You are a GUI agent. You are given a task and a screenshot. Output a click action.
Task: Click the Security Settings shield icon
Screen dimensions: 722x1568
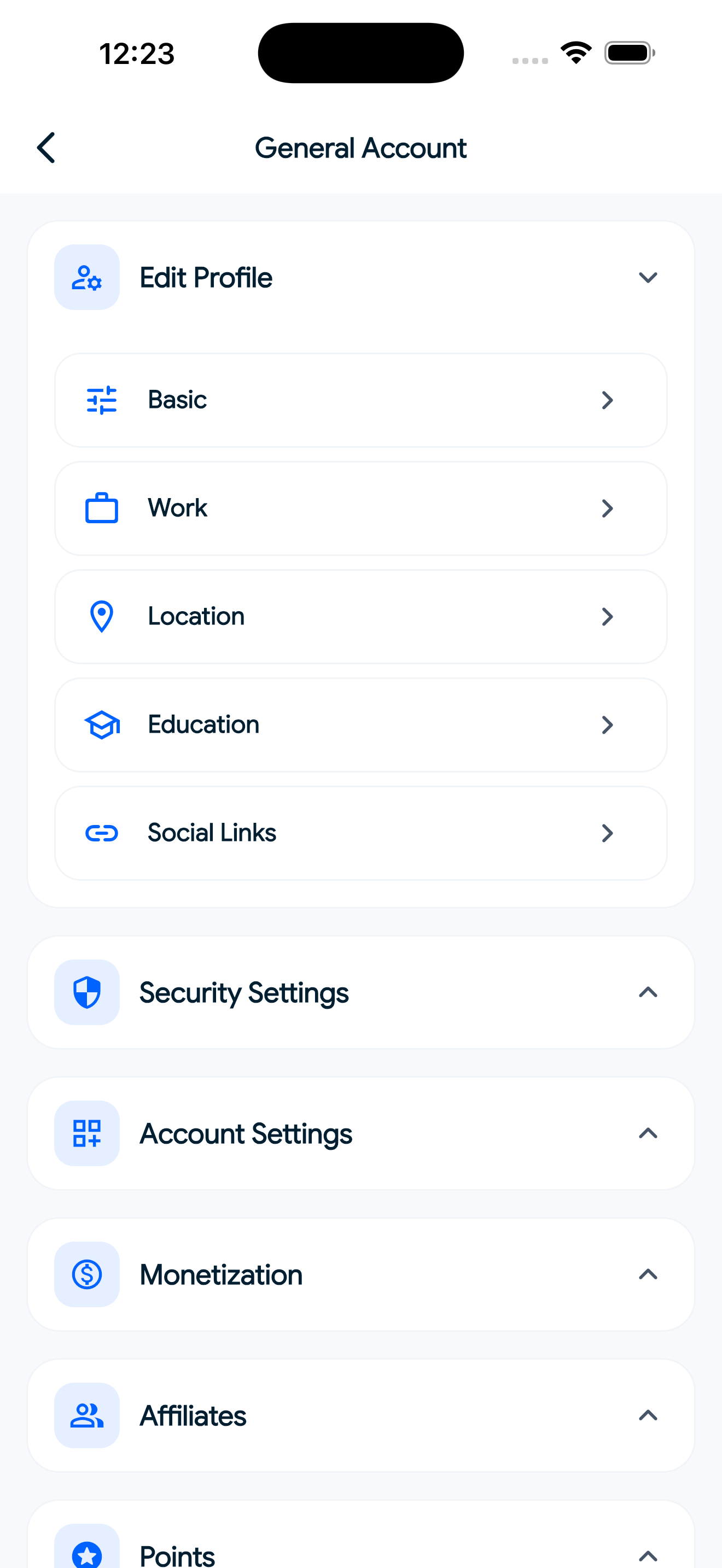(86, 992)
